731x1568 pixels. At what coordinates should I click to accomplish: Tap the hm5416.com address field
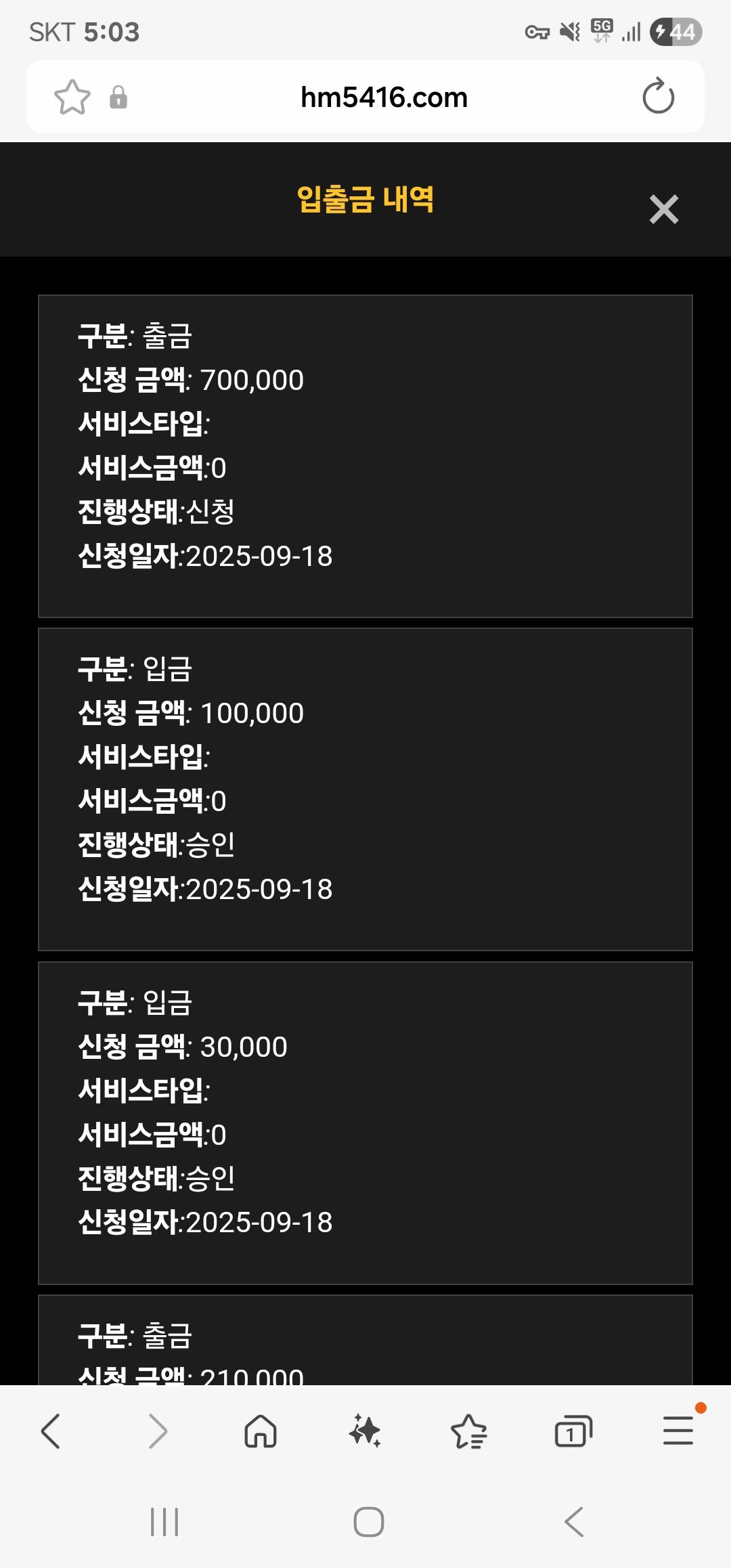tap(384, 97)
